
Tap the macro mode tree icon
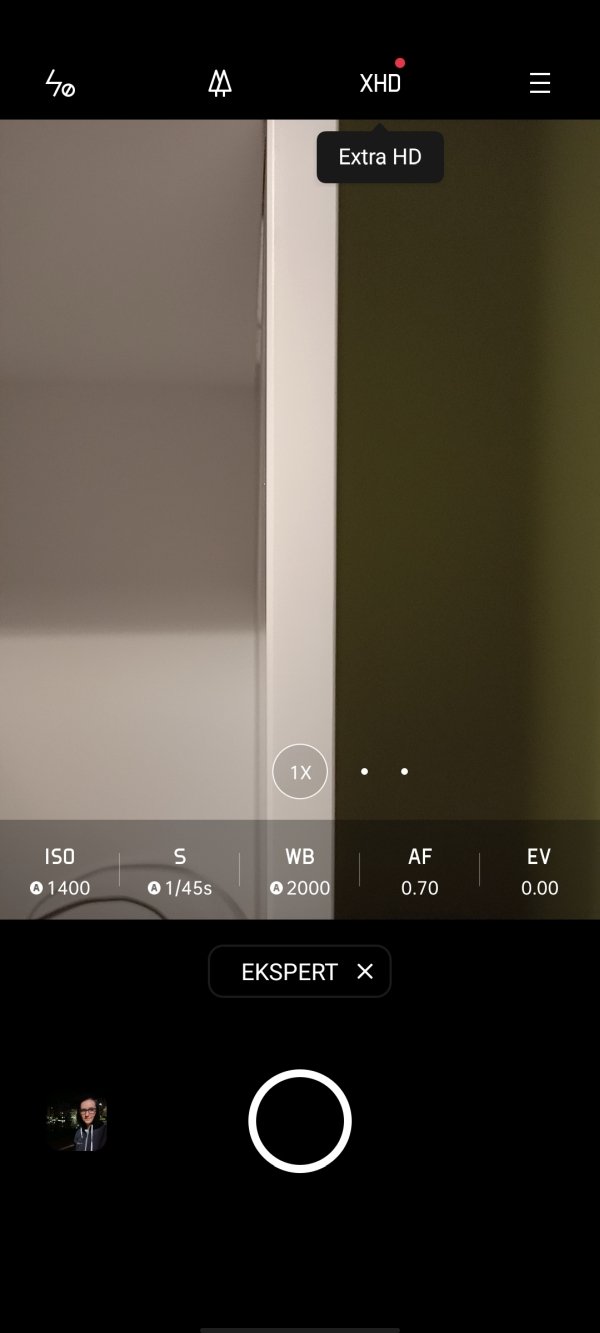[220, 84]
